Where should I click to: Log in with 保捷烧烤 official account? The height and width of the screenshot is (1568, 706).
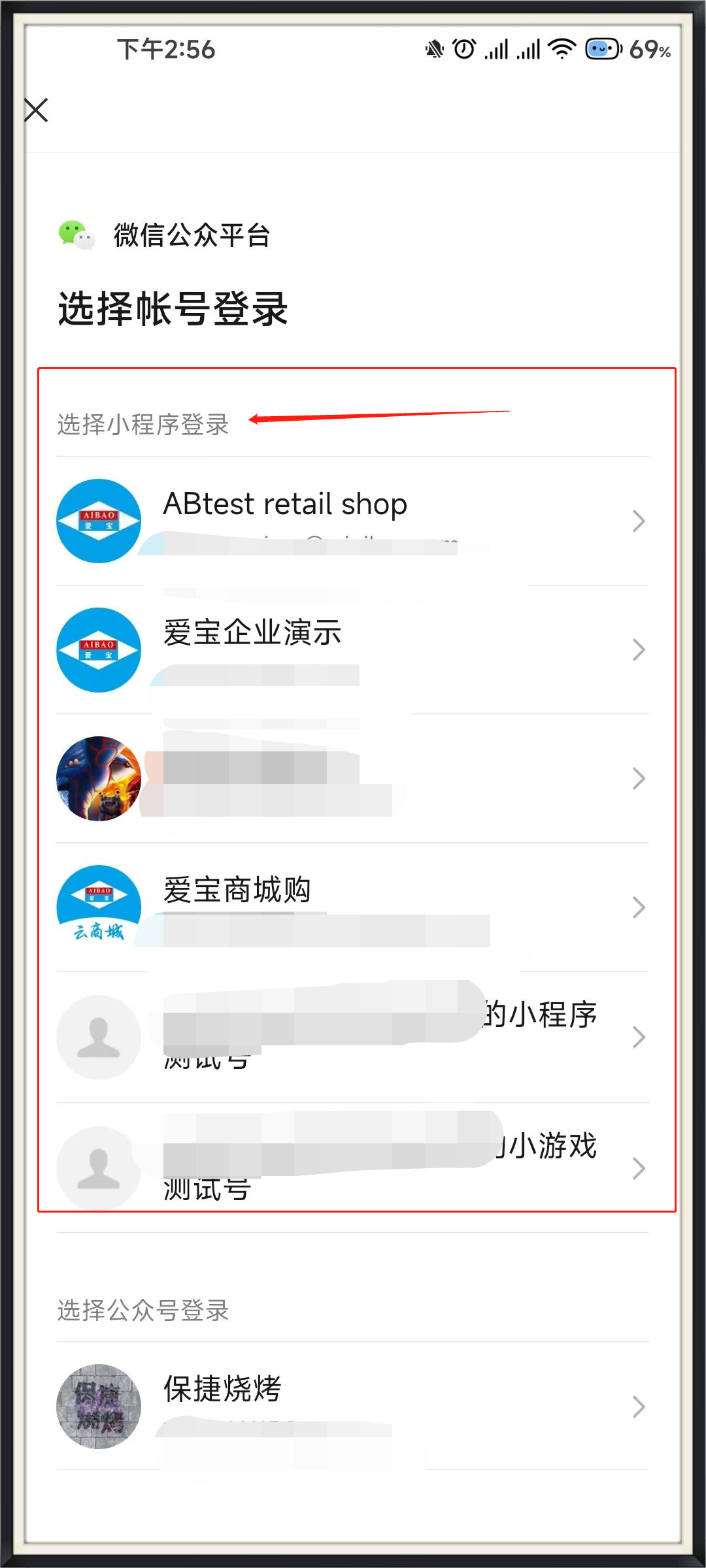pos(352,1406)
